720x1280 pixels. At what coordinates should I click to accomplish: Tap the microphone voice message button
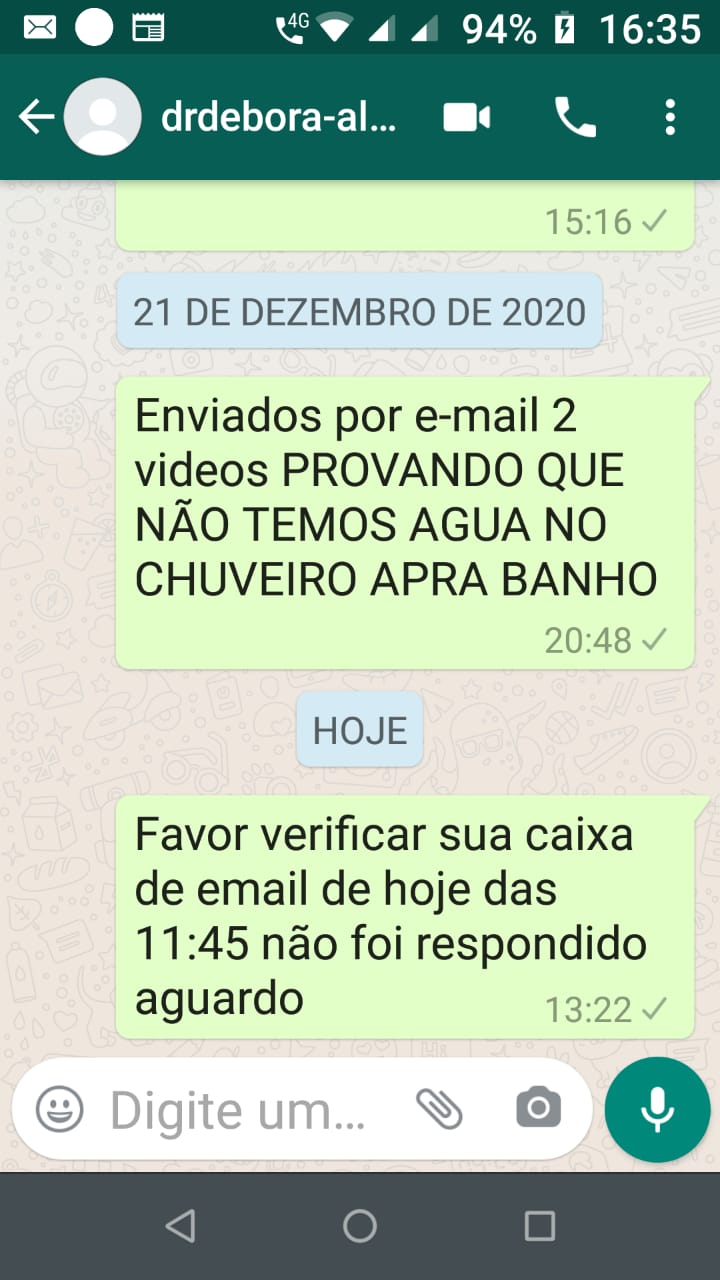coord(657,1109)
